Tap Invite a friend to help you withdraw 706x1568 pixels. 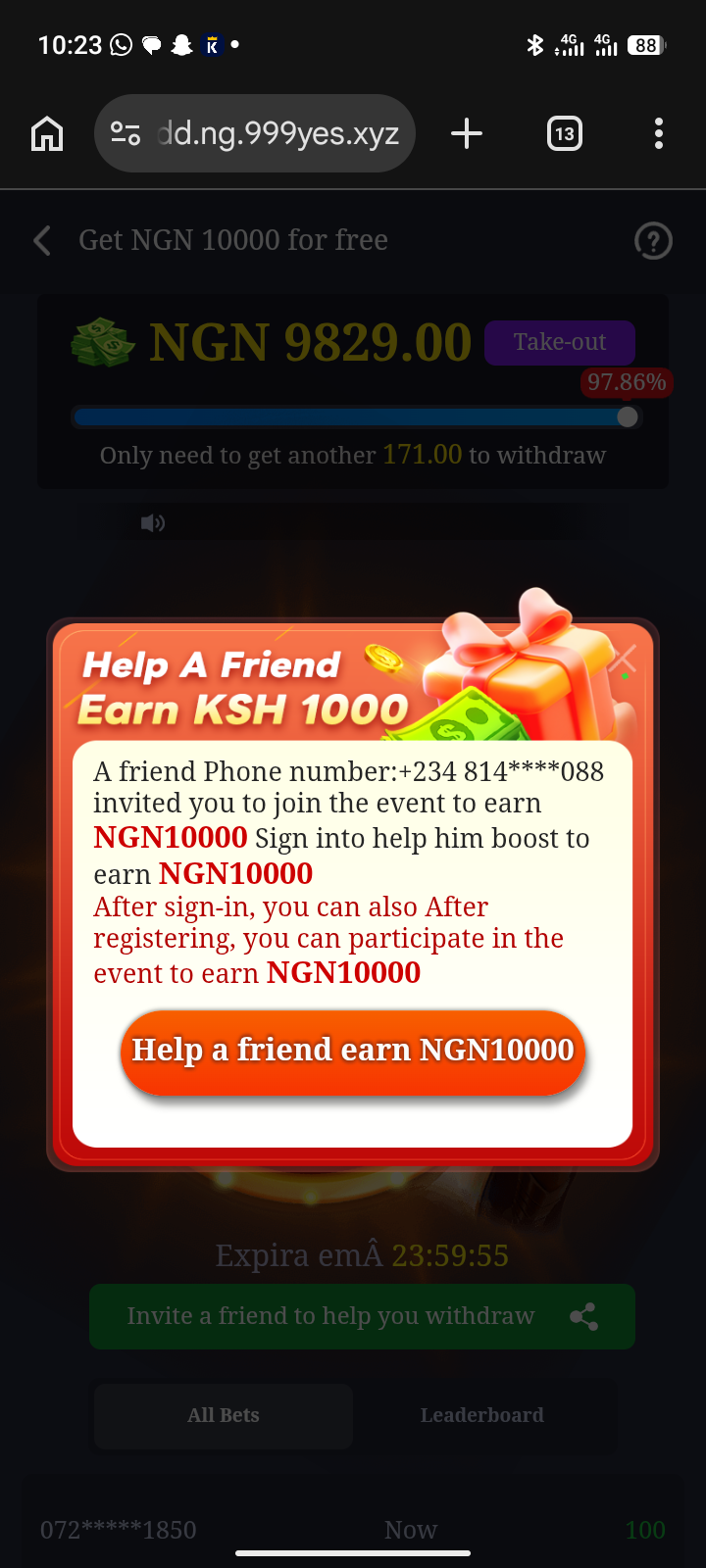coord(362,1316)
